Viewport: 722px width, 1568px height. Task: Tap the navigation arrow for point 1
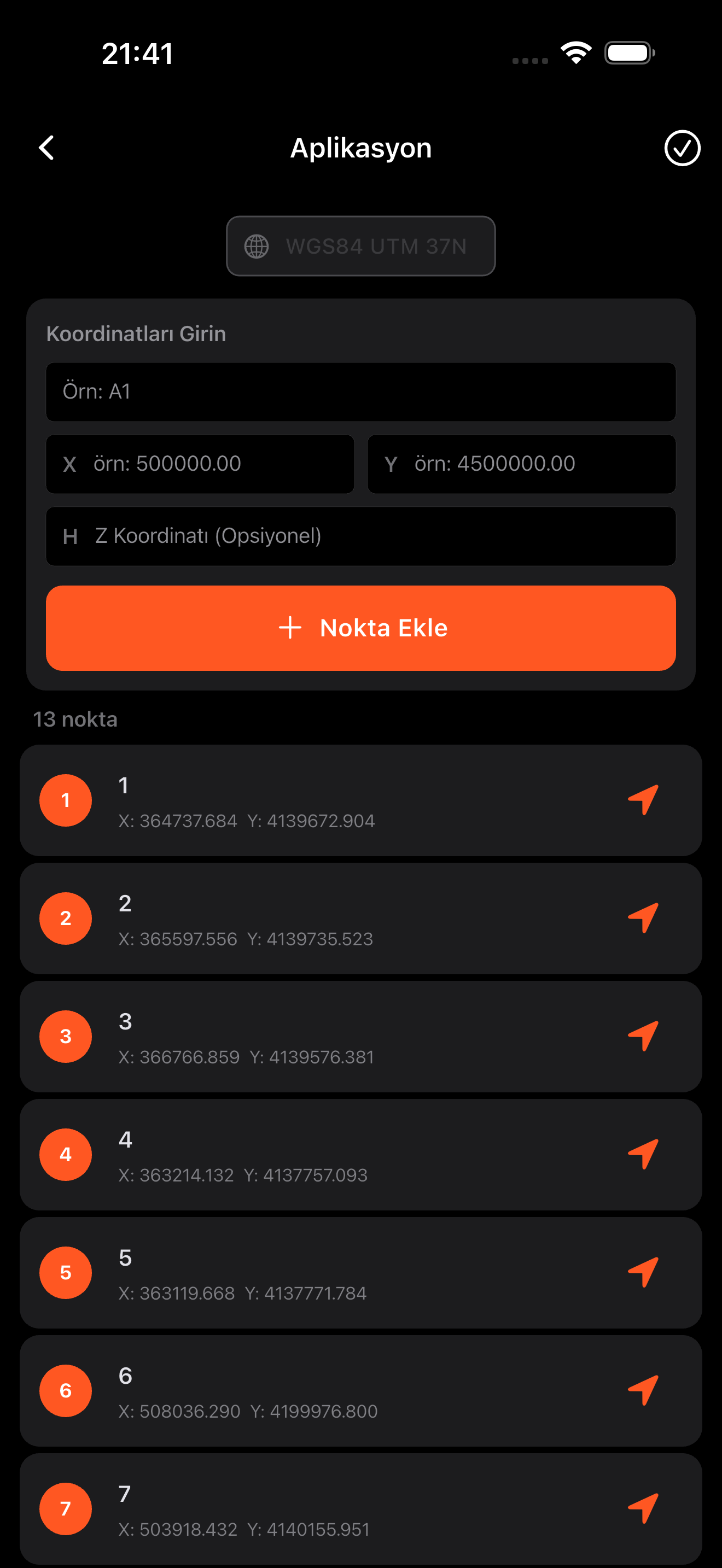643,800
